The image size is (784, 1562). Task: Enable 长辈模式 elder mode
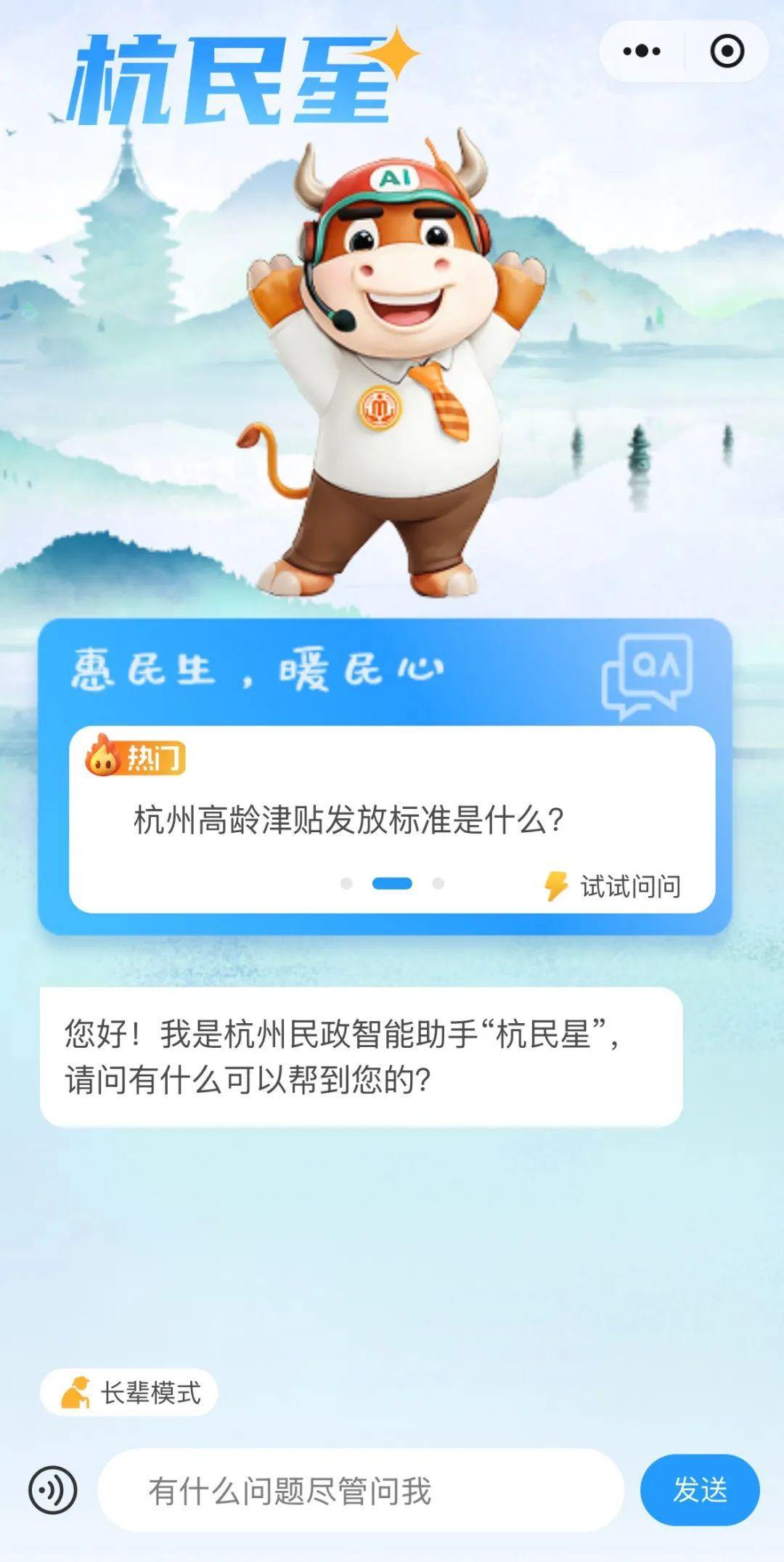point(129,1392)
